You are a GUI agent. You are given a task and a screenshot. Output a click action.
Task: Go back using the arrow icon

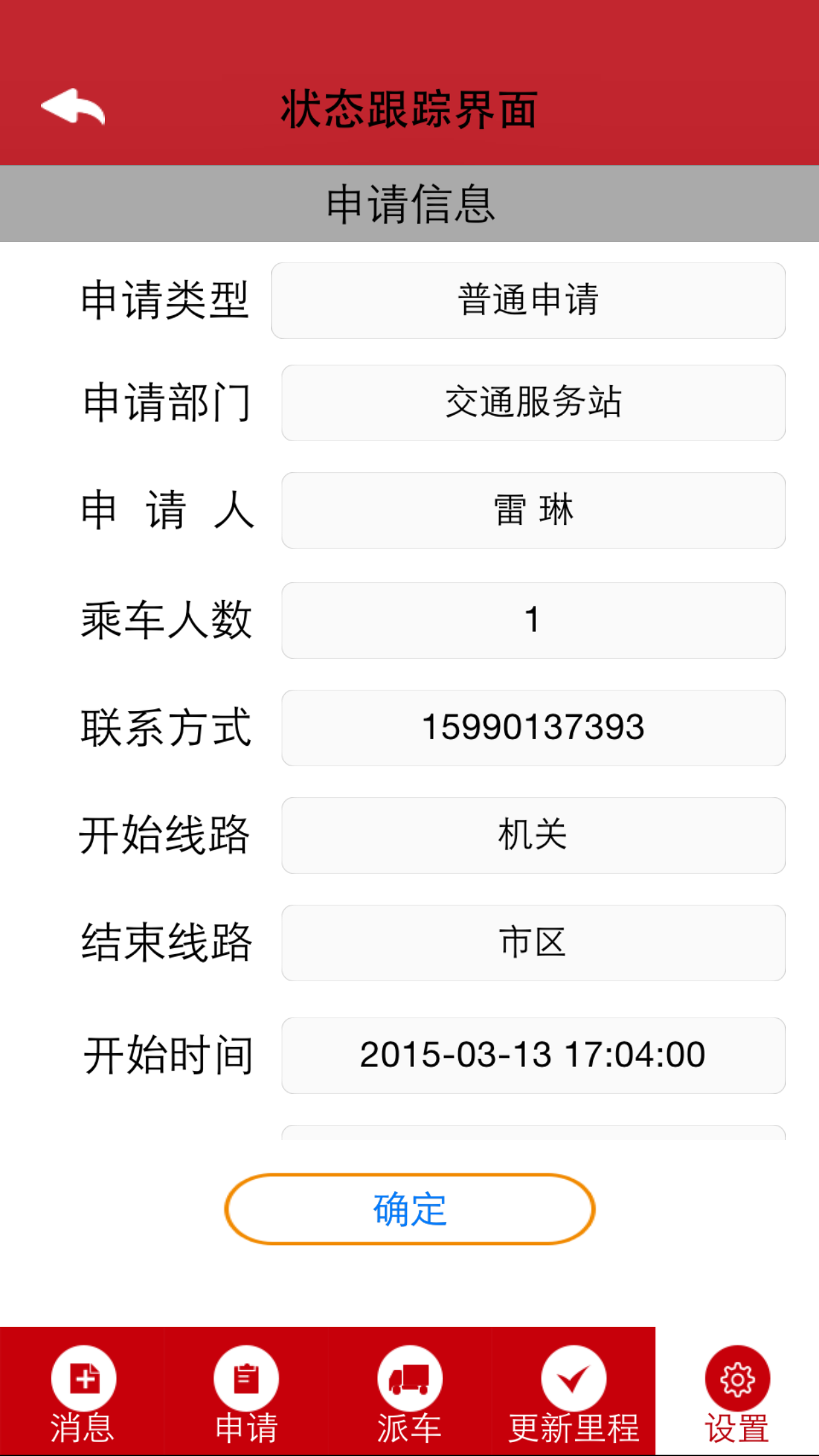[x=73, y=107]
